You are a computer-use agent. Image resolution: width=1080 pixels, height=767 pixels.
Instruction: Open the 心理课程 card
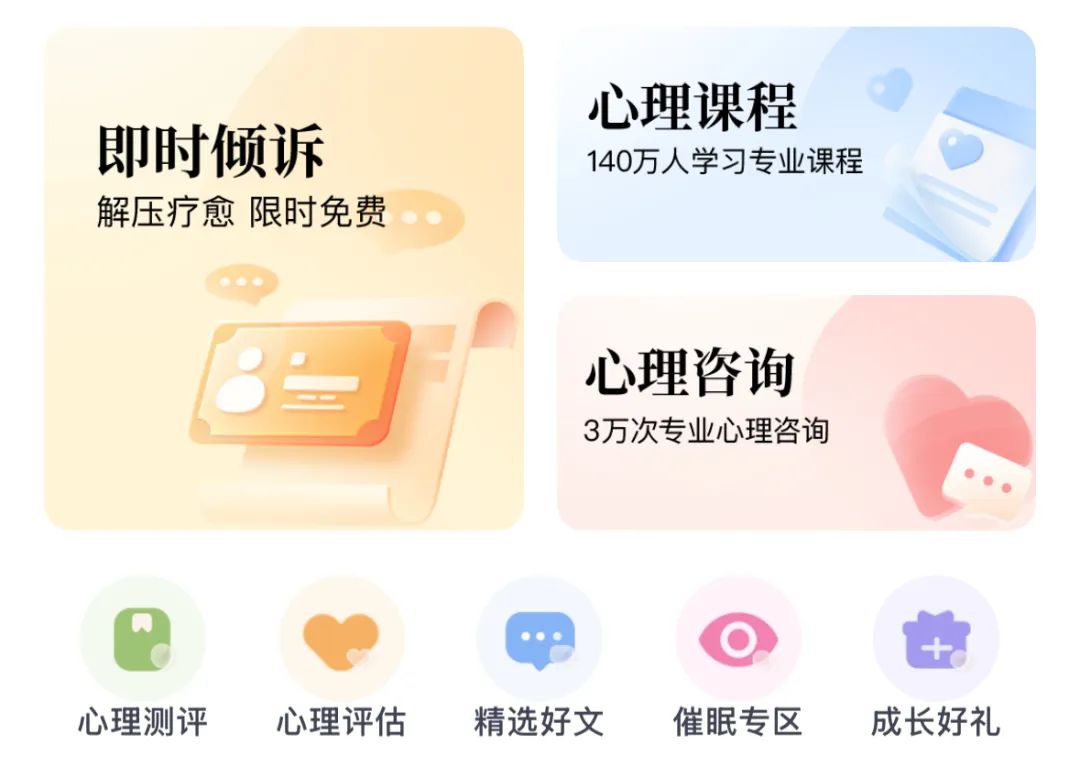(x=795, y=144)
